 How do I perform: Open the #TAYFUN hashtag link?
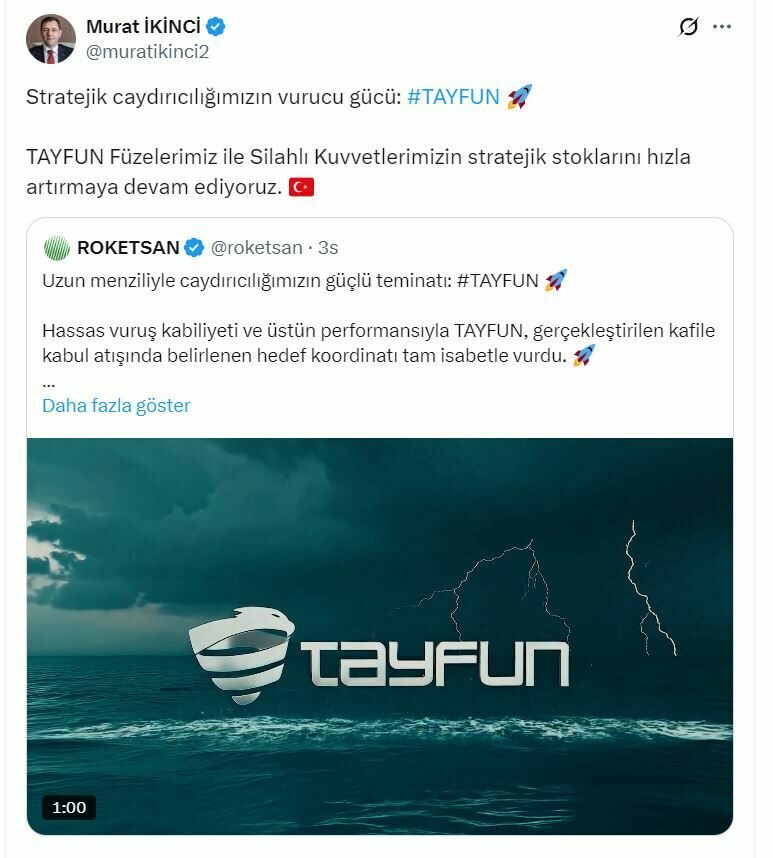tap(453, 97)
